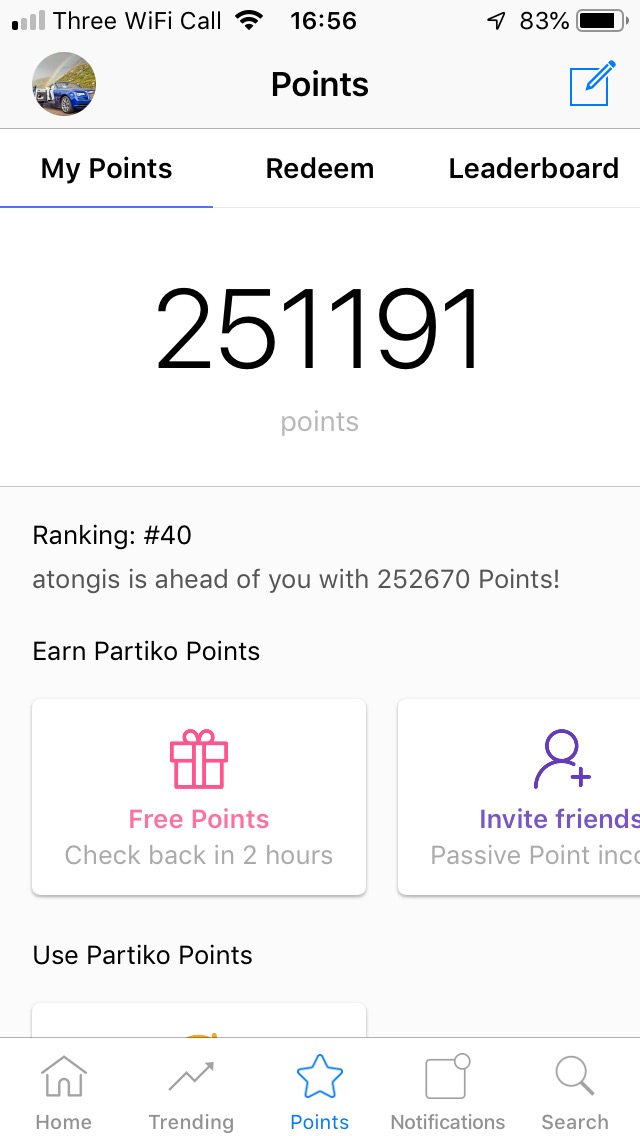Open the profile avatar picture

[64, 84]
